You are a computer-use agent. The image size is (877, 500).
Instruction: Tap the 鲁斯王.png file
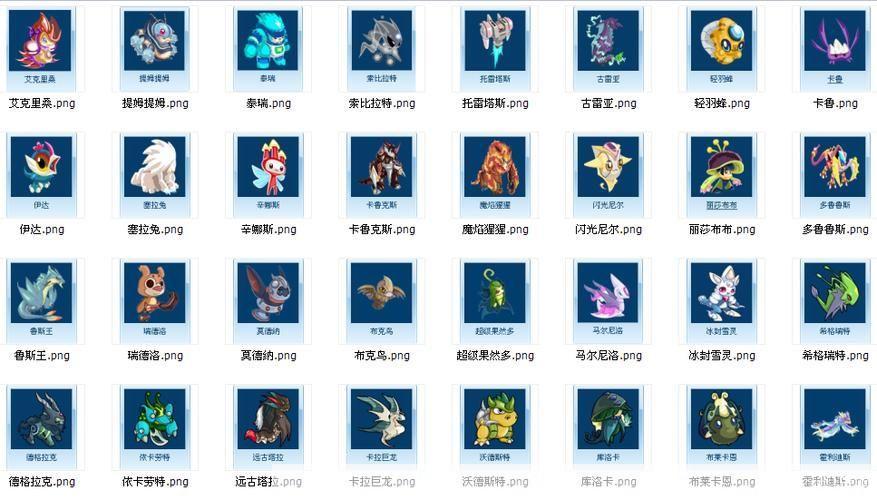tap(40, 298)
